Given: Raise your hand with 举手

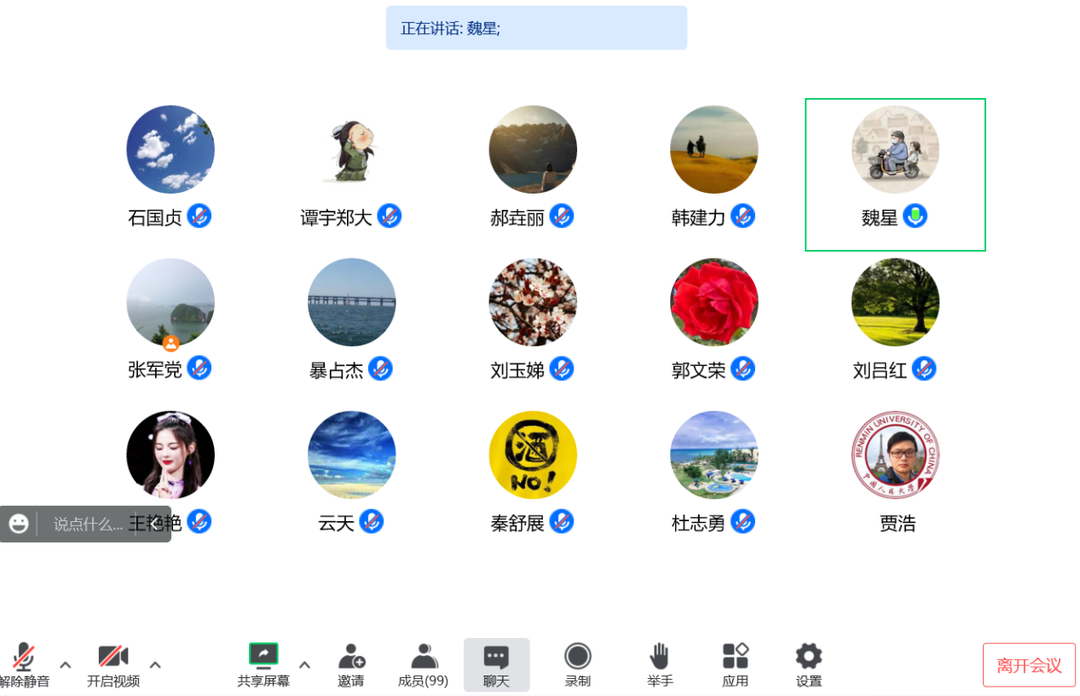Looking at the screenshot, I should pos(659,664).
